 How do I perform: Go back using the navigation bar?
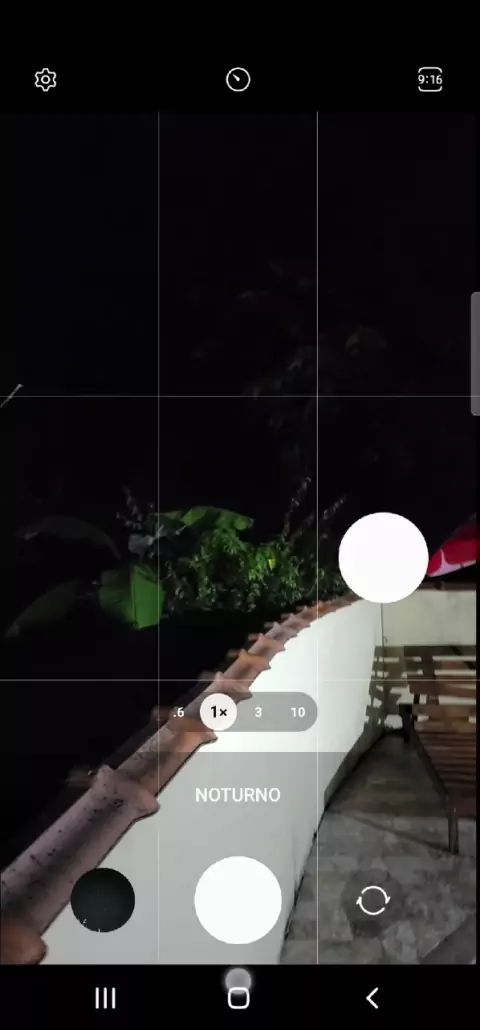[372, 998]
